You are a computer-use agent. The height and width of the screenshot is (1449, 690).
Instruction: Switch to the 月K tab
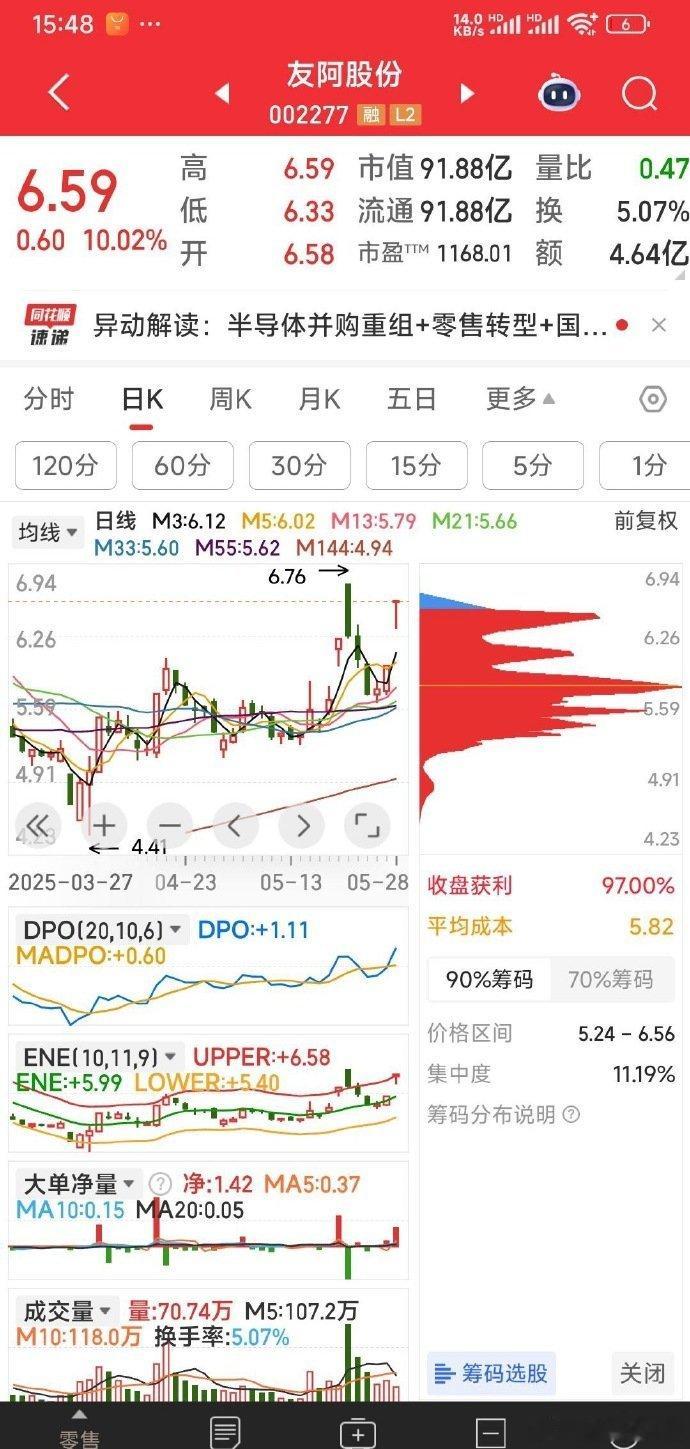(319, 400)
